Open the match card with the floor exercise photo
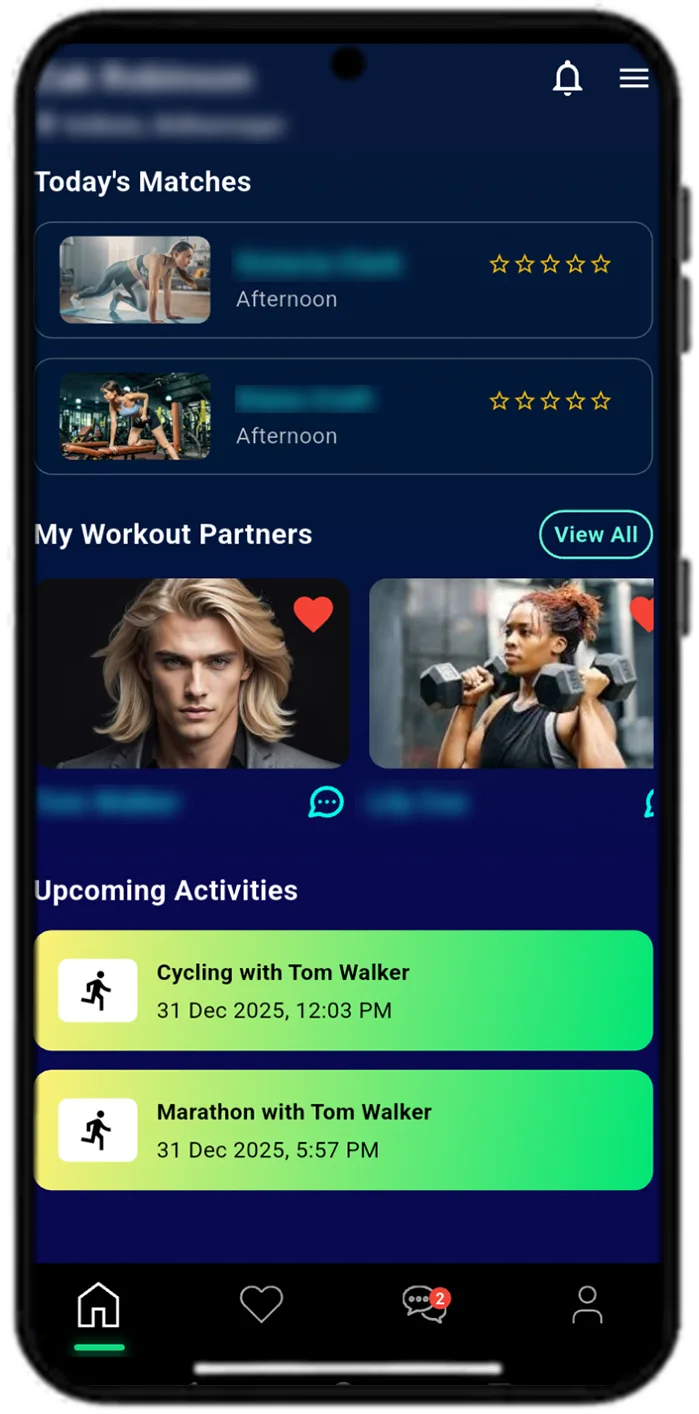Screen dimensions: 699x1414 [343, 280]
